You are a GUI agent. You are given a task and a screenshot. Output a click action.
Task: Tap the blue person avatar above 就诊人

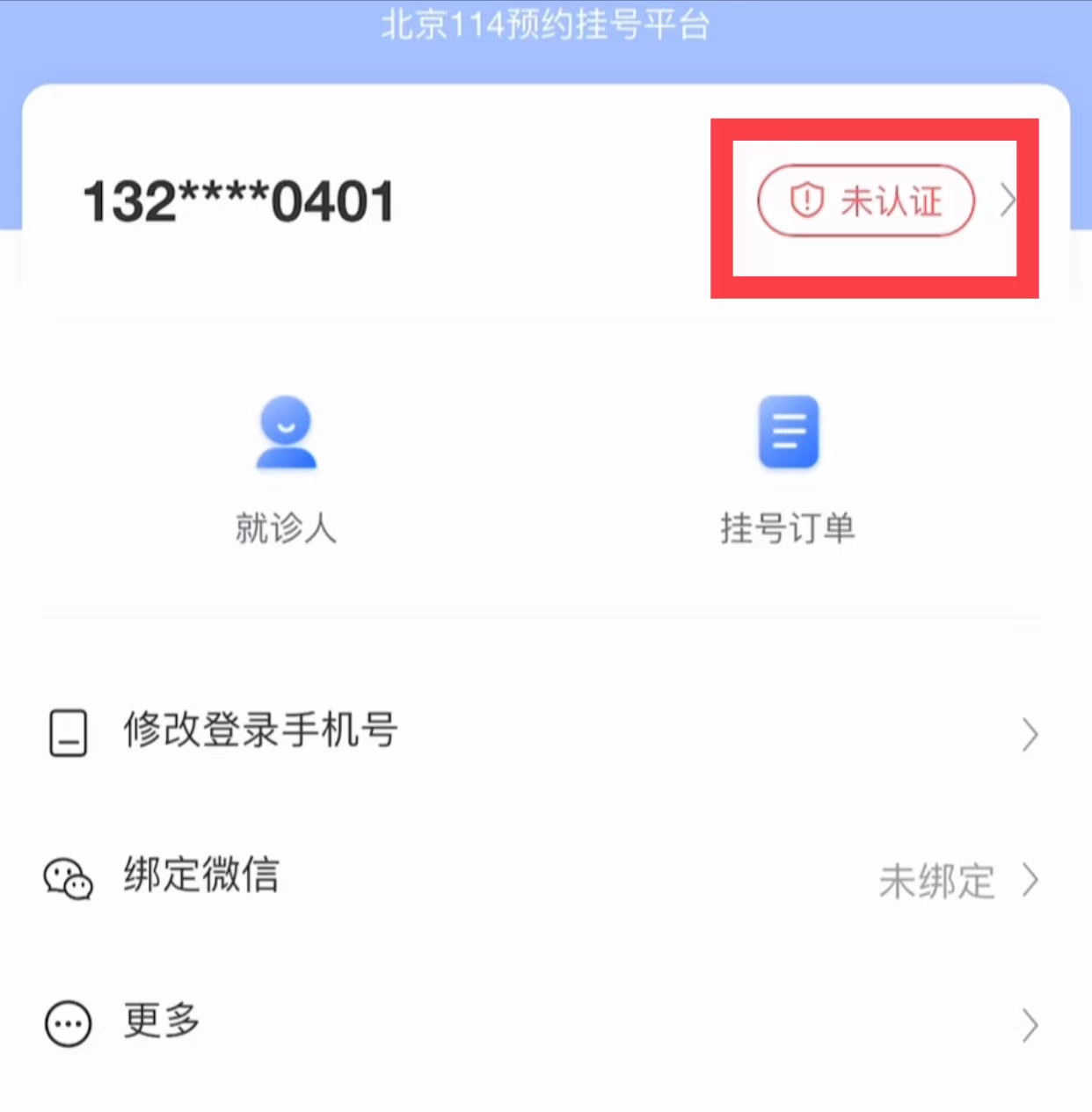(287, 432)
